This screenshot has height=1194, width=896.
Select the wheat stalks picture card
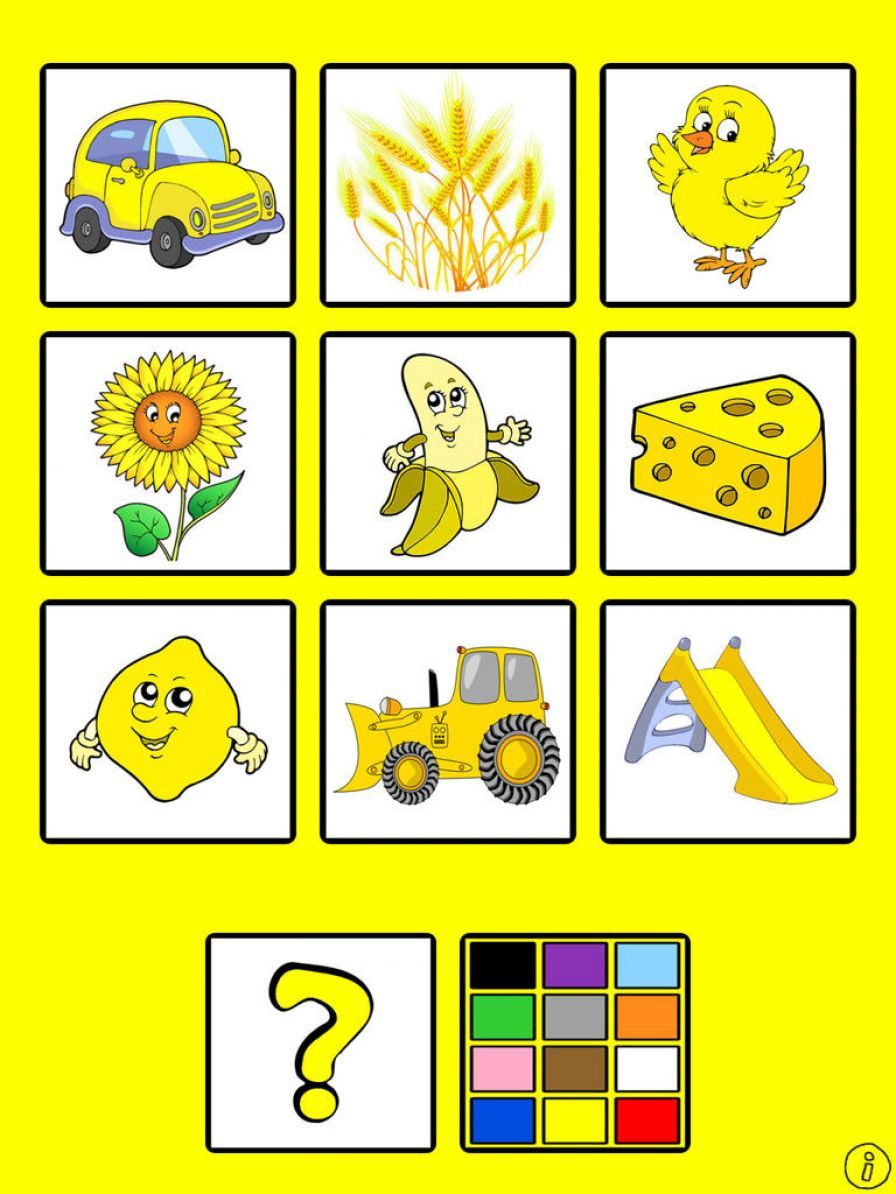pos(448,186)
